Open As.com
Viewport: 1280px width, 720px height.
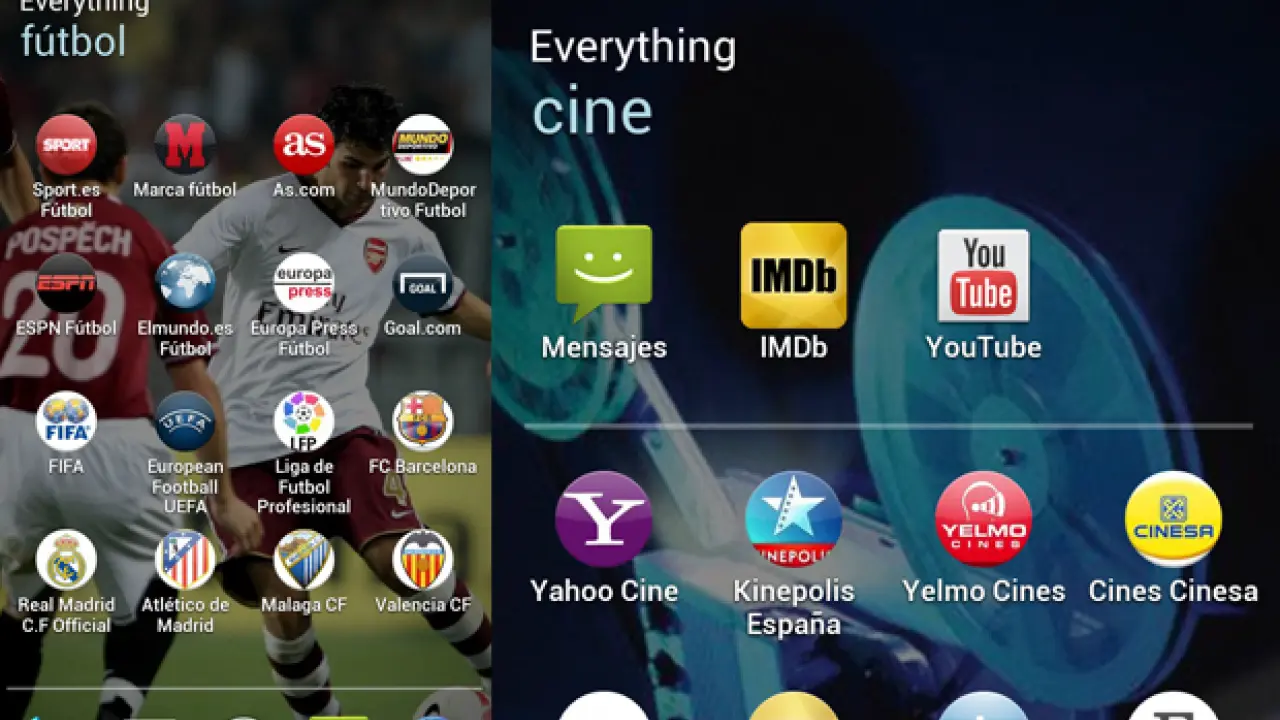point(304,146)
